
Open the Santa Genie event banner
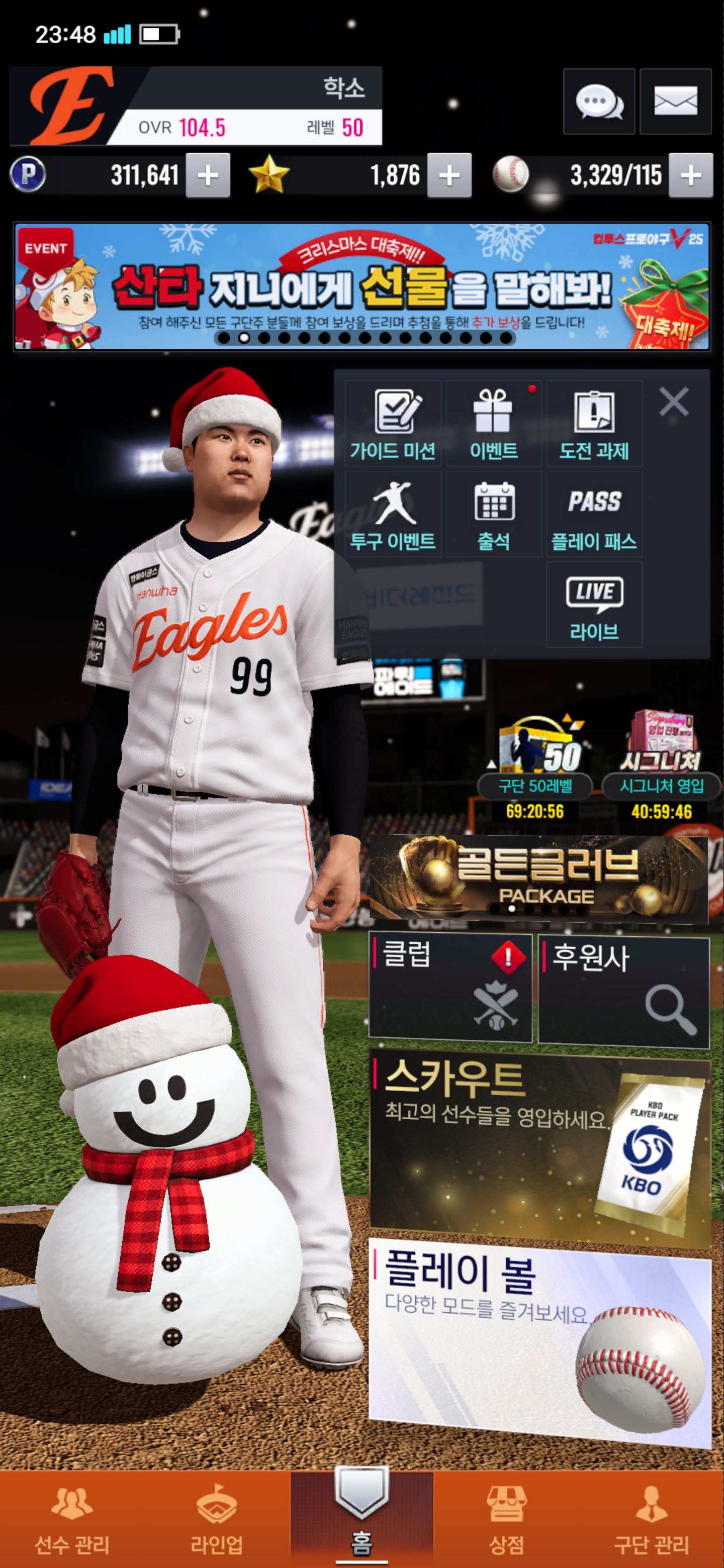click(x=361, y=286)
